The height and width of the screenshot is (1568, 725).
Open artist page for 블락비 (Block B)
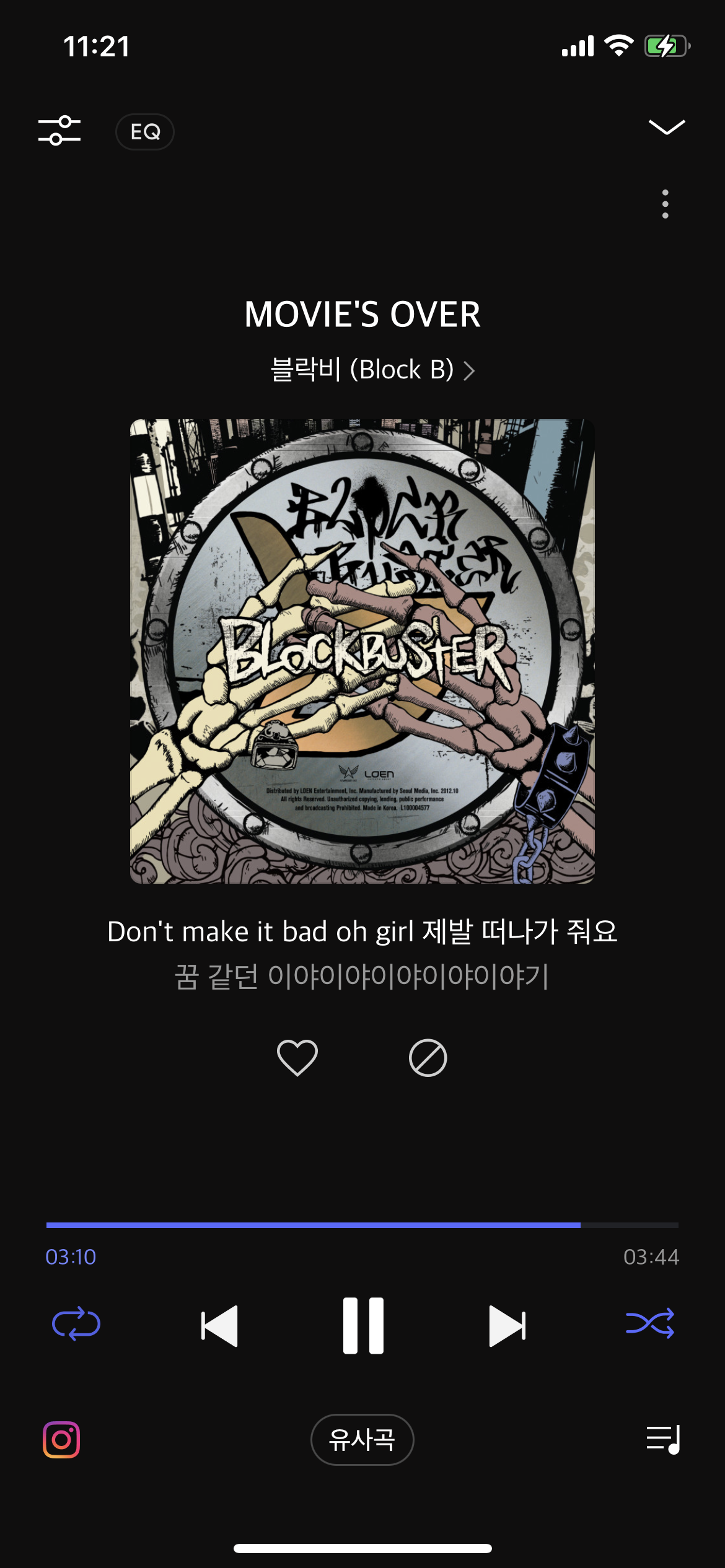[372, 370]
